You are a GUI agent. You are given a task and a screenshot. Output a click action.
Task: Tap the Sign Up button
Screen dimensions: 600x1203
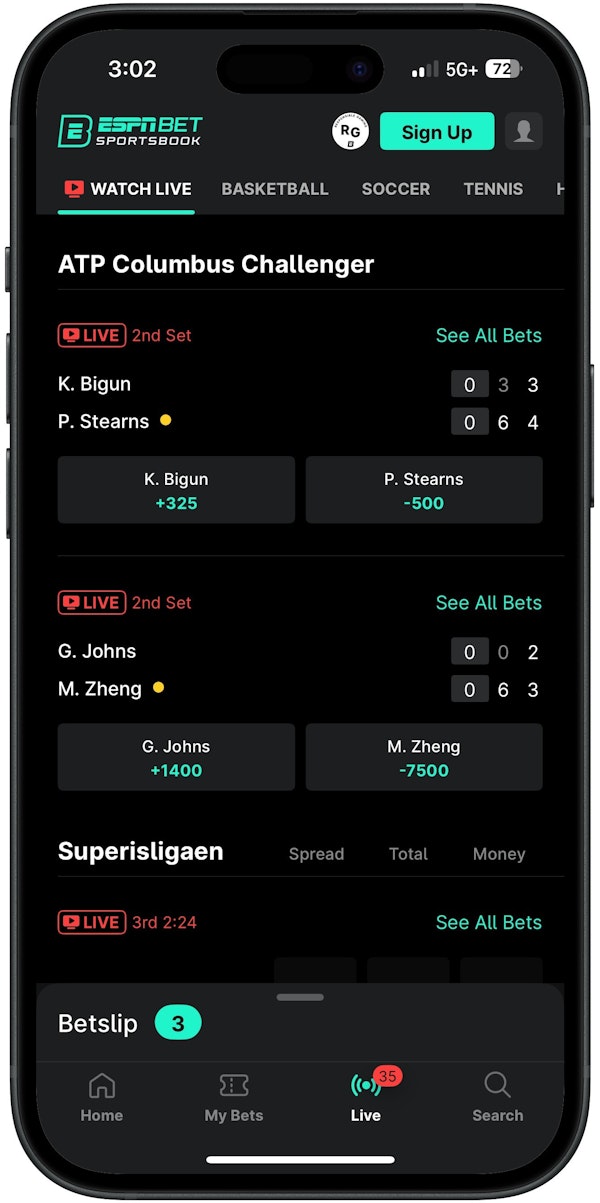point(437,132)
